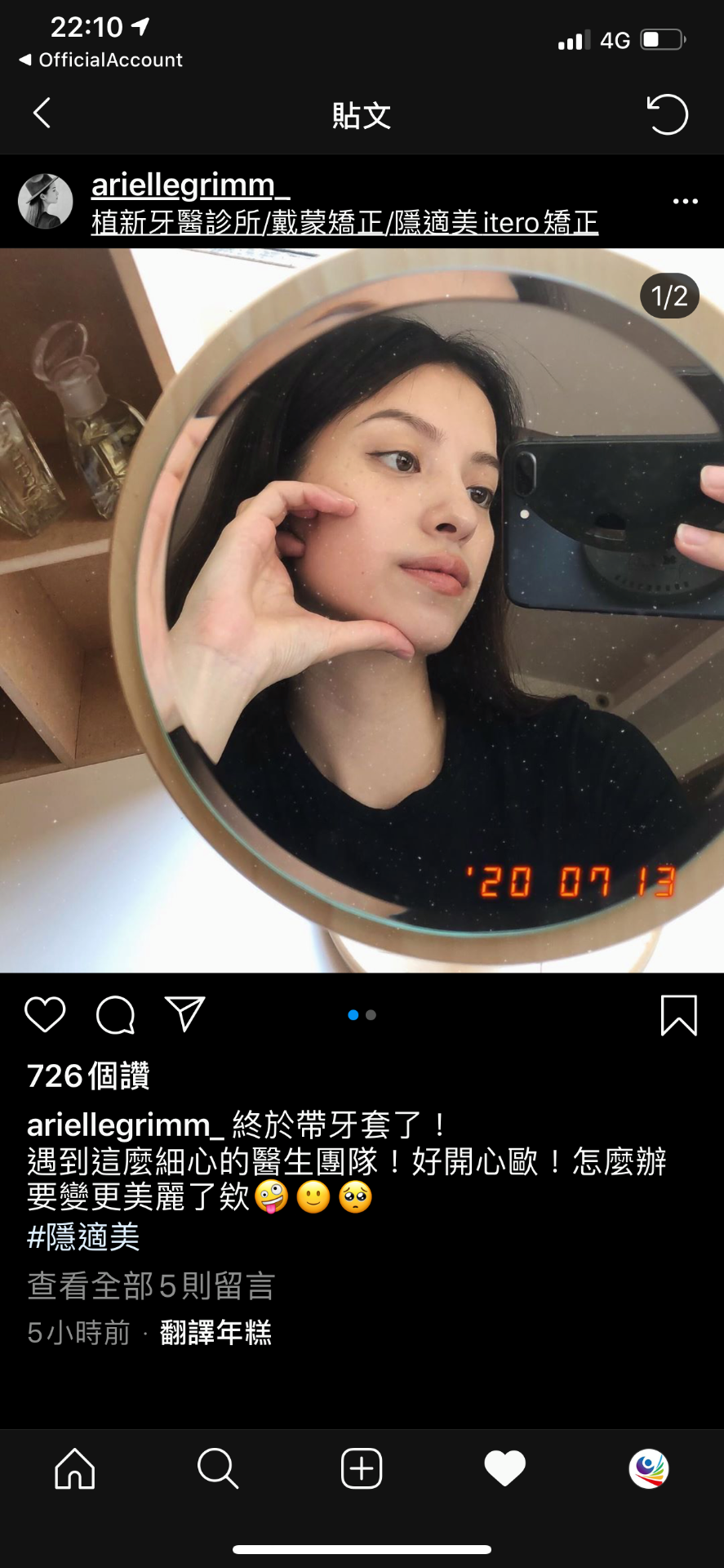
Task: Like the post with the heart icon
Action: click(x=45, y=1015)
